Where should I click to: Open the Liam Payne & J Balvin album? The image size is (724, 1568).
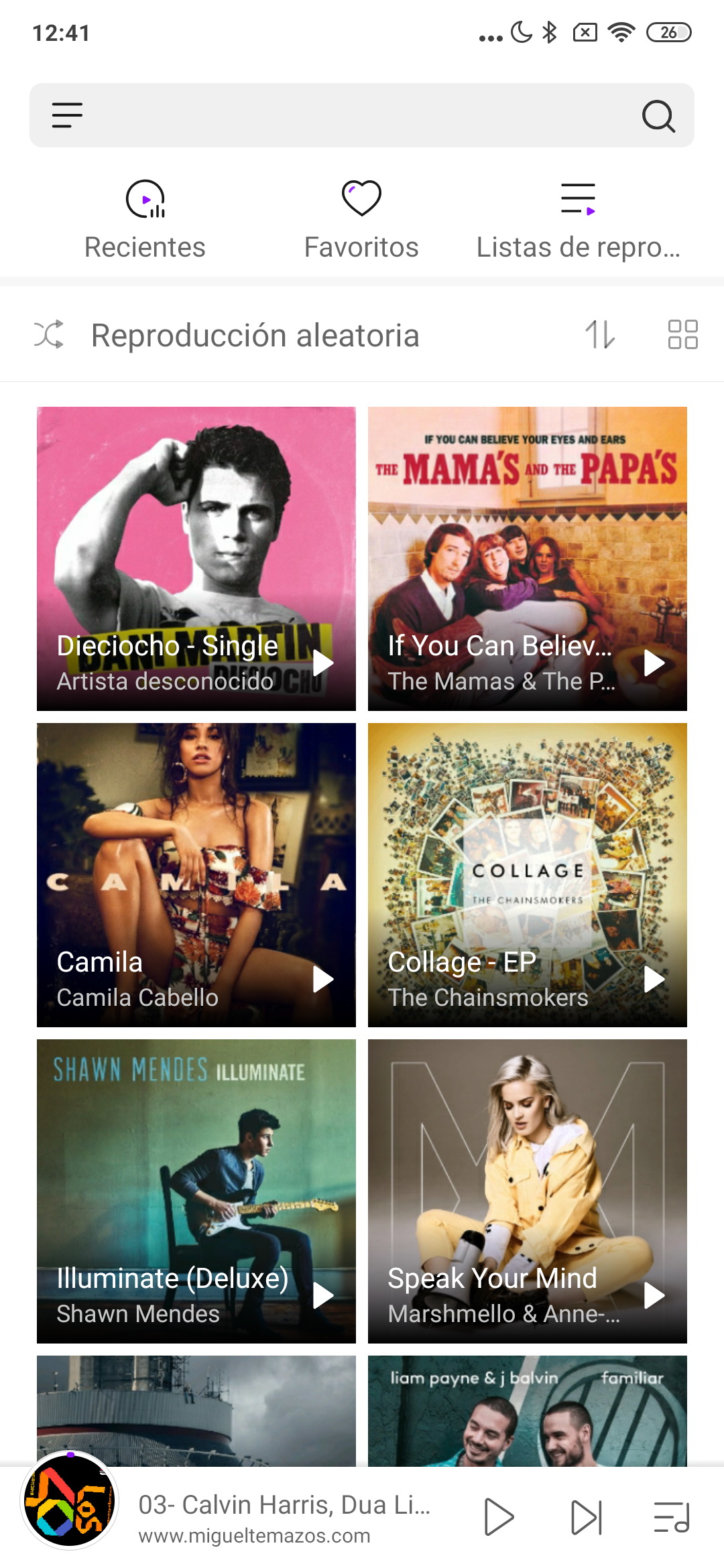coord(528,1411)
